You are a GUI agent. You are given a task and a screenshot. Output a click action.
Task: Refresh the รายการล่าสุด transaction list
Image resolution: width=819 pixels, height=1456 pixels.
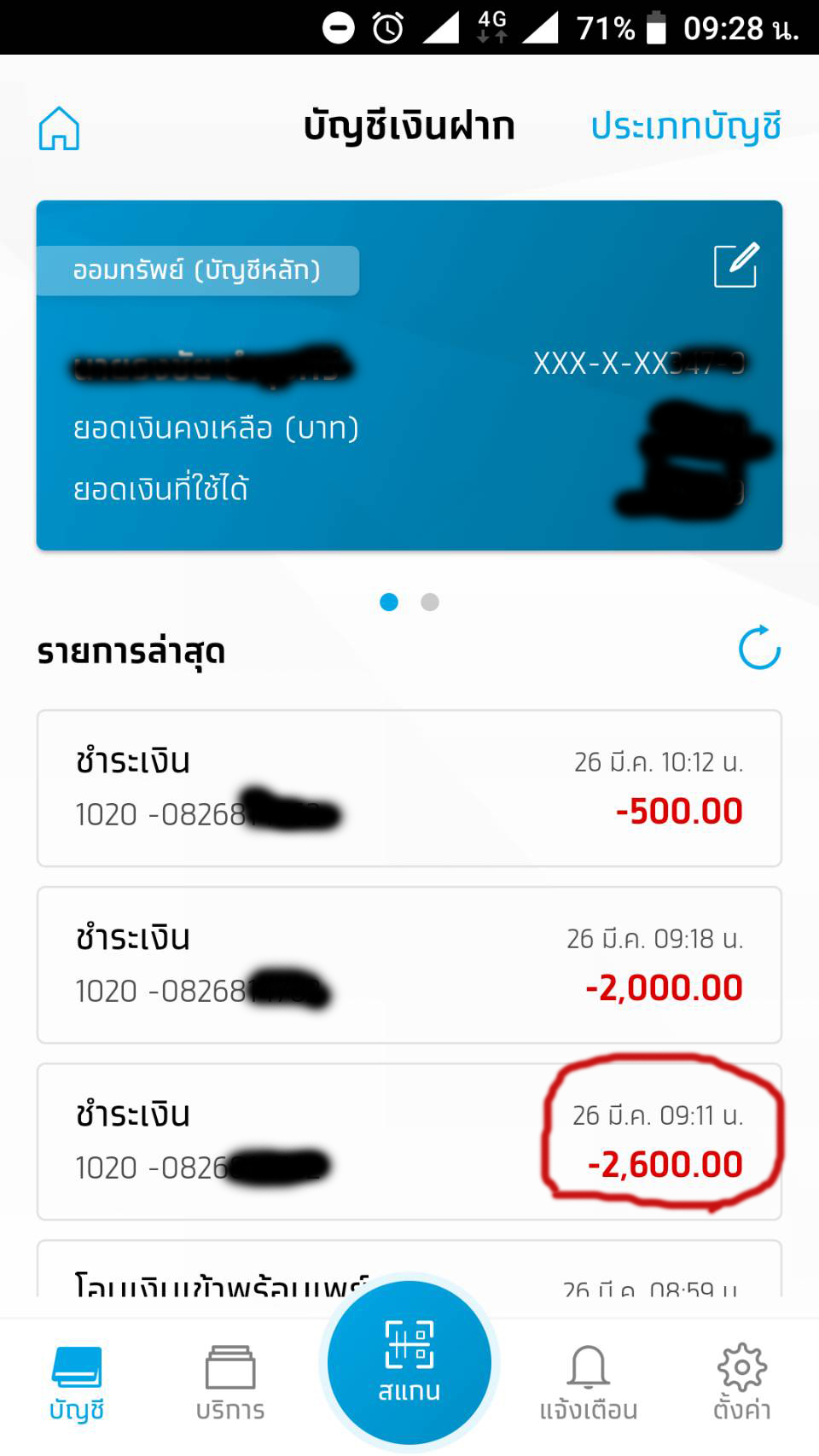pyautogui.click(x=759, y=649)
